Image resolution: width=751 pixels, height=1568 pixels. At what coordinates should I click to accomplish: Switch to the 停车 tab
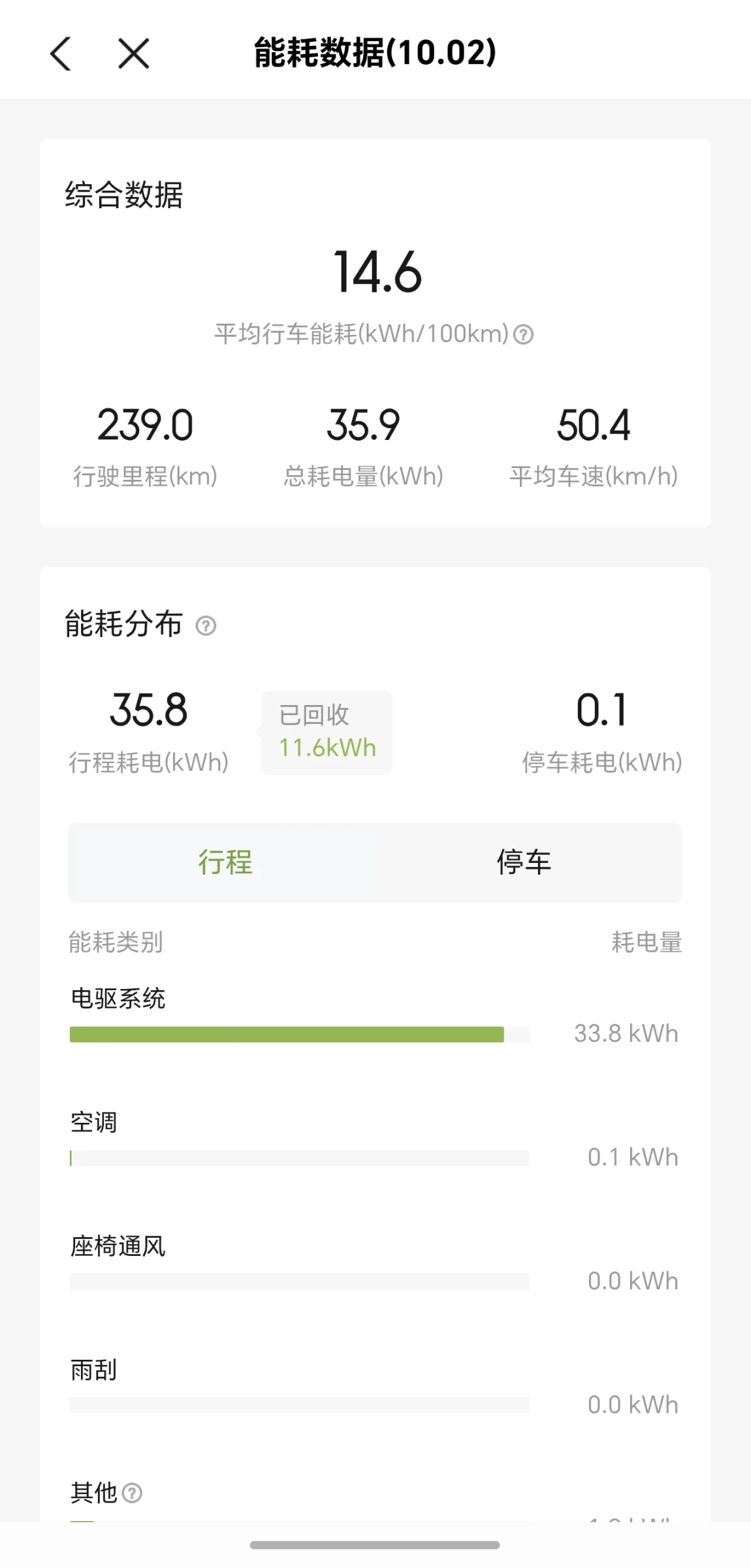click(524, 862)
